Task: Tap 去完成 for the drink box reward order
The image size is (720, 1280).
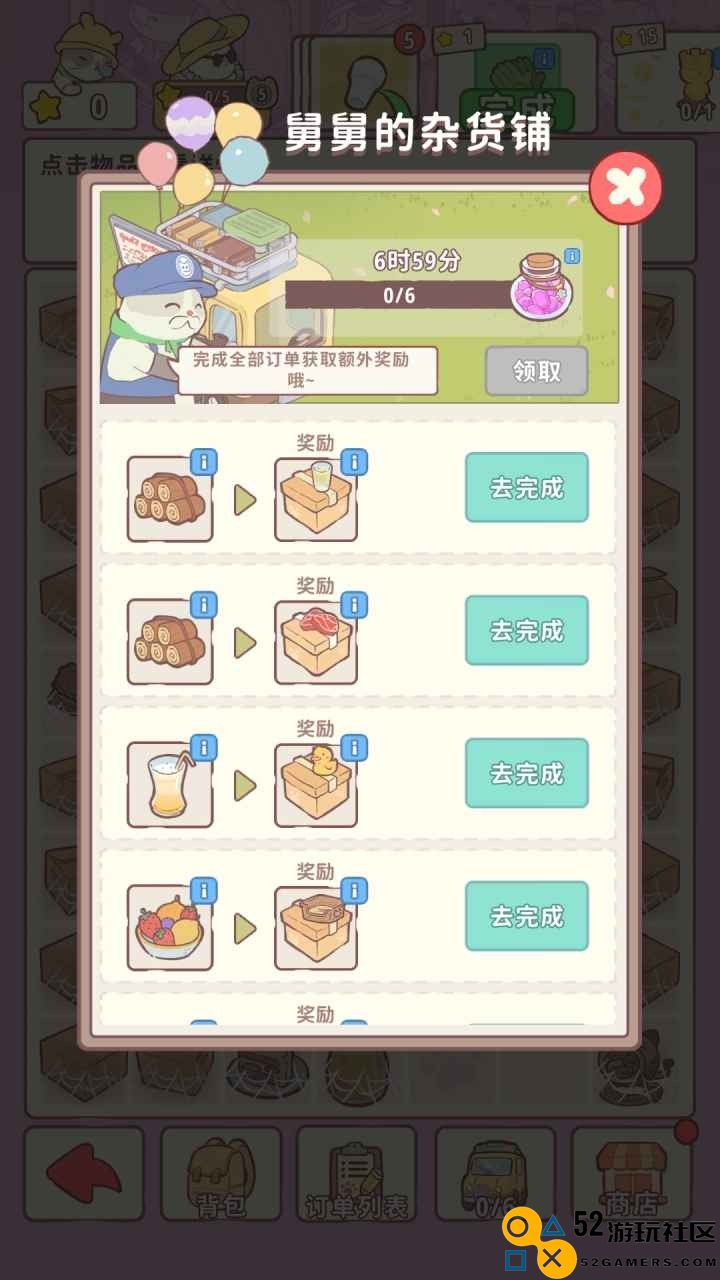Action: 527,488
